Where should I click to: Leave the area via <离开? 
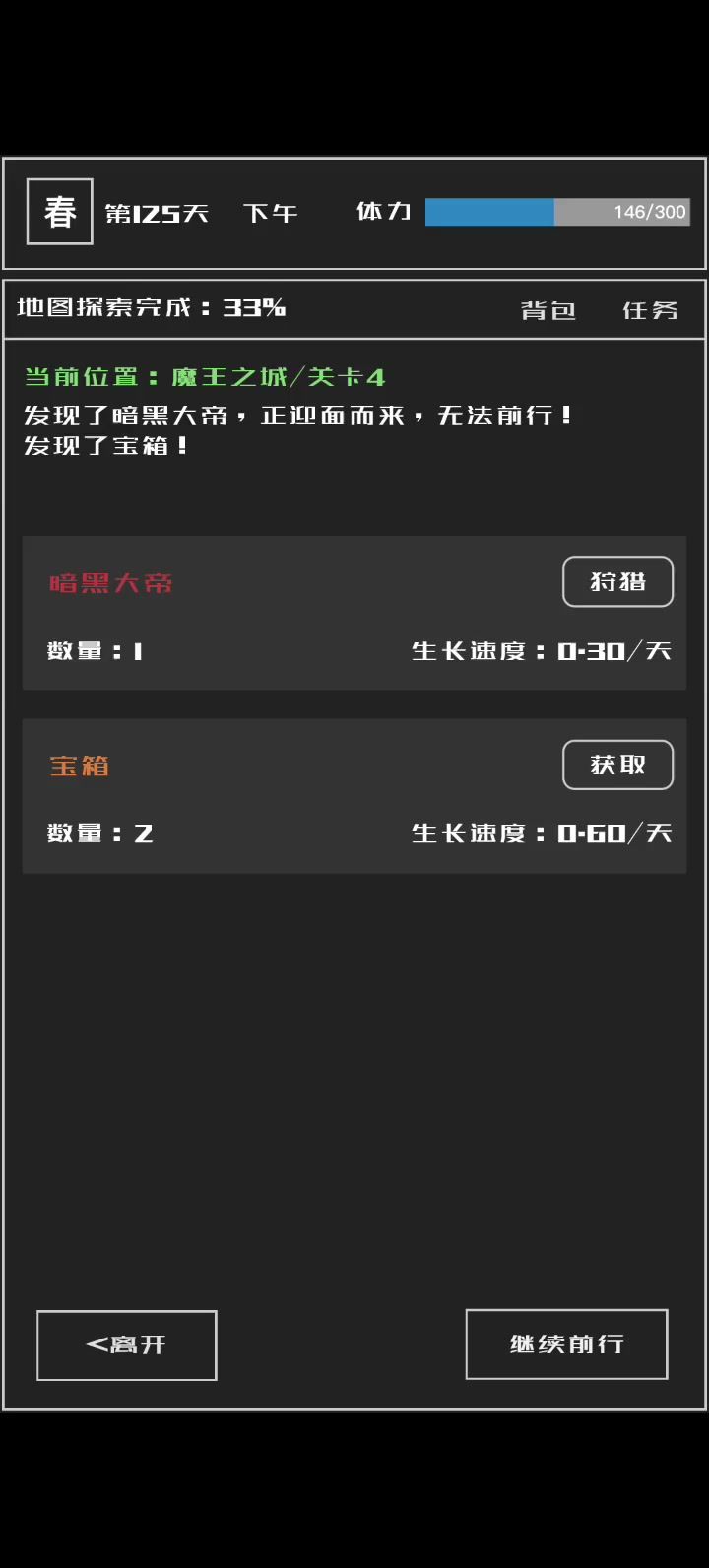click(x=126, y=1344)
